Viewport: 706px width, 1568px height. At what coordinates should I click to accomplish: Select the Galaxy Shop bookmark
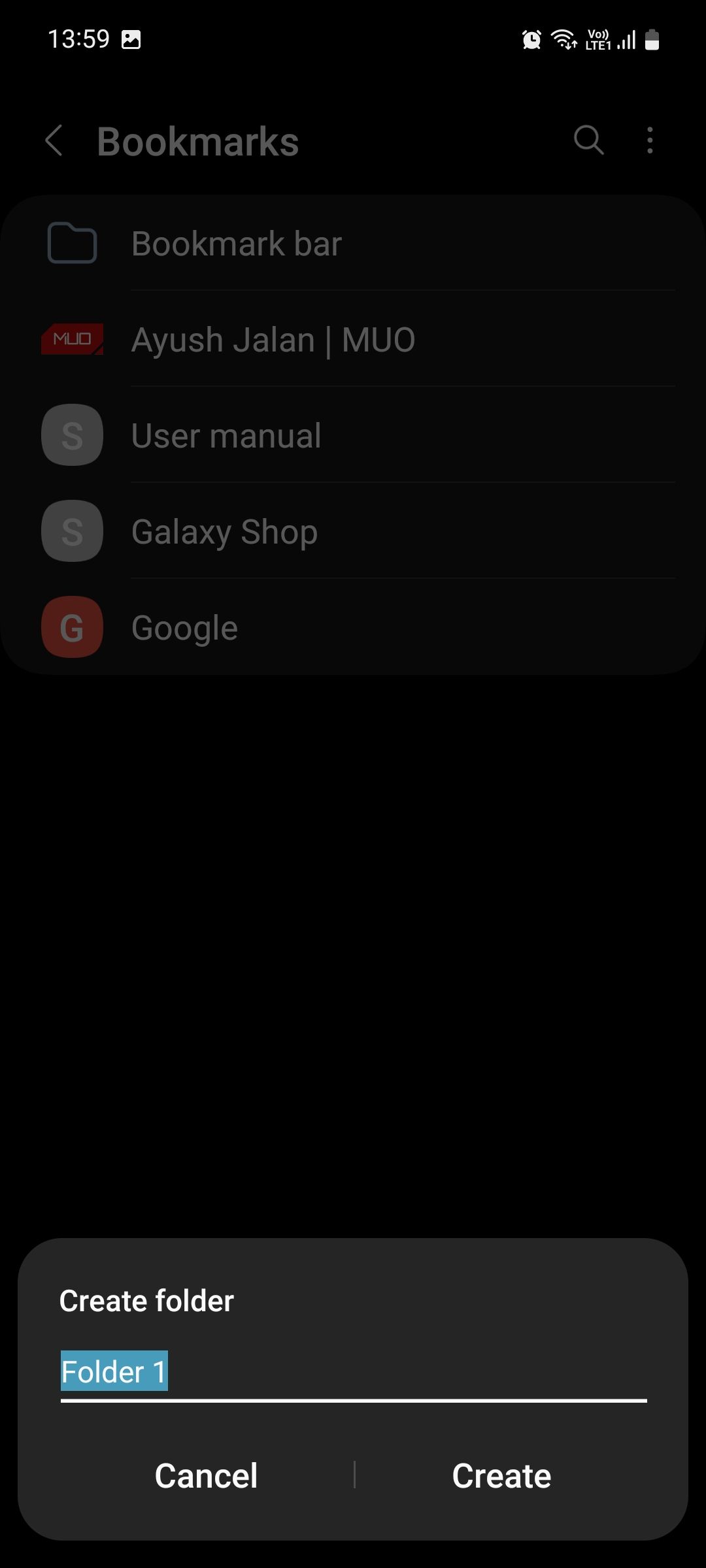(x=224, y=531)
